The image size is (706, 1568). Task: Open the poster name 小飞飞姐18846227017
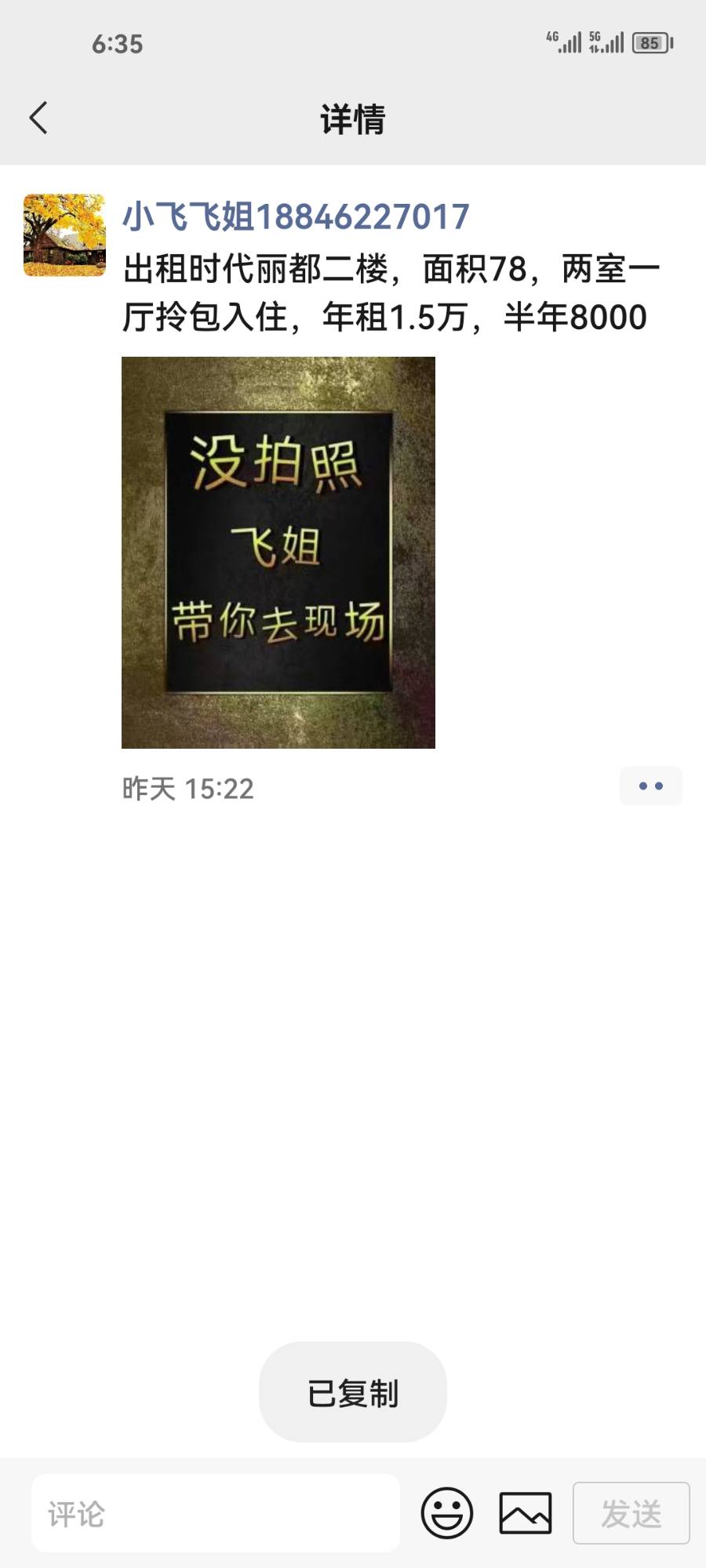pyautogui.click(x=296, y=216)
